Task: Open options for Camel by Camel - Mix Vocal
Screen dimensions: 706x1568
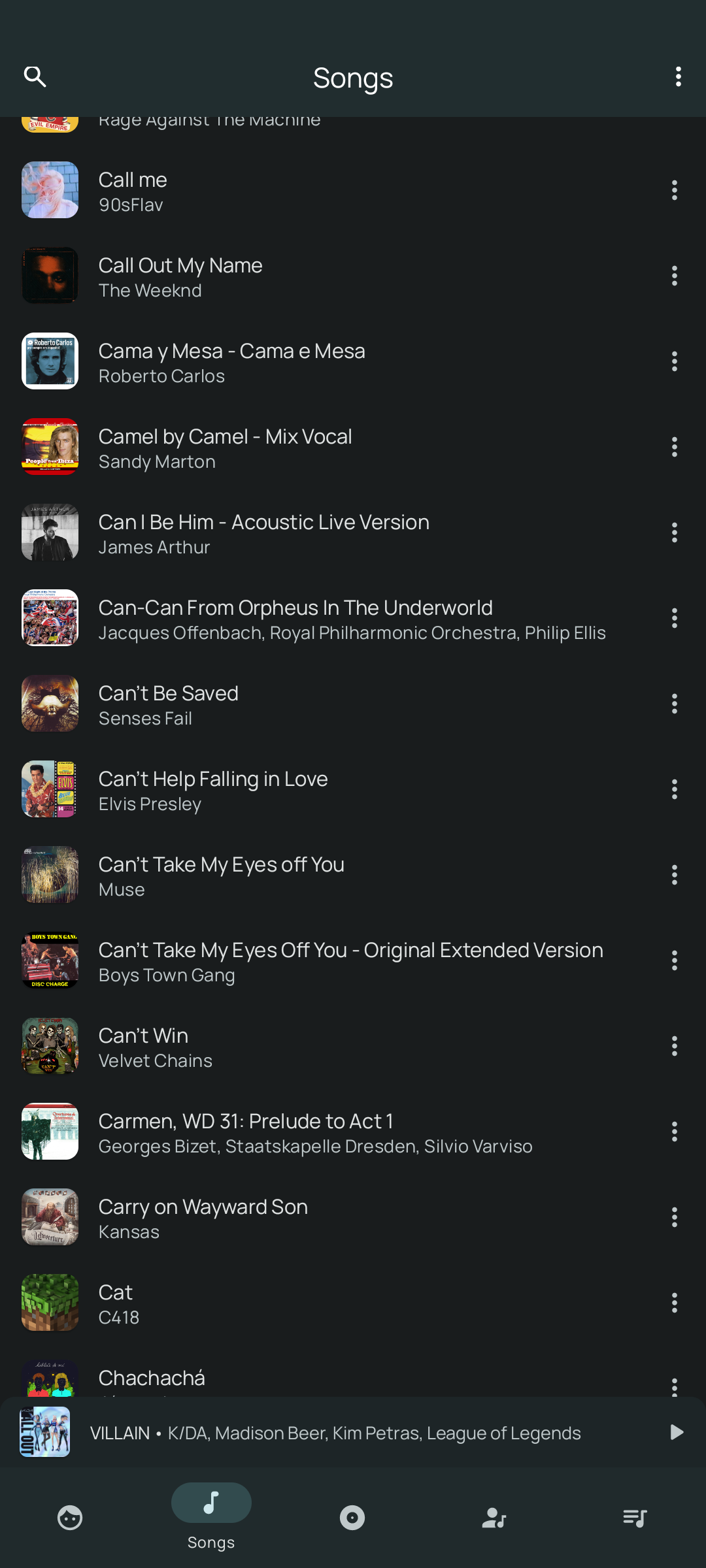Action: click(x=674, y=448)
